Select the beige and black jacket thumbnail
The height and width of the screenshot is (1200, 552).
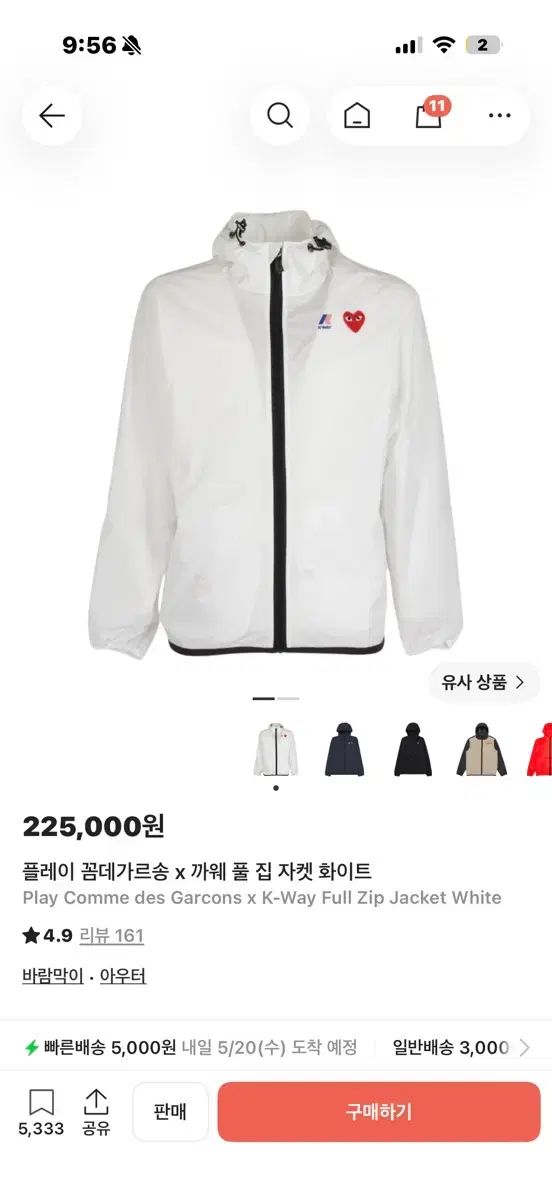tap(480, 750)
